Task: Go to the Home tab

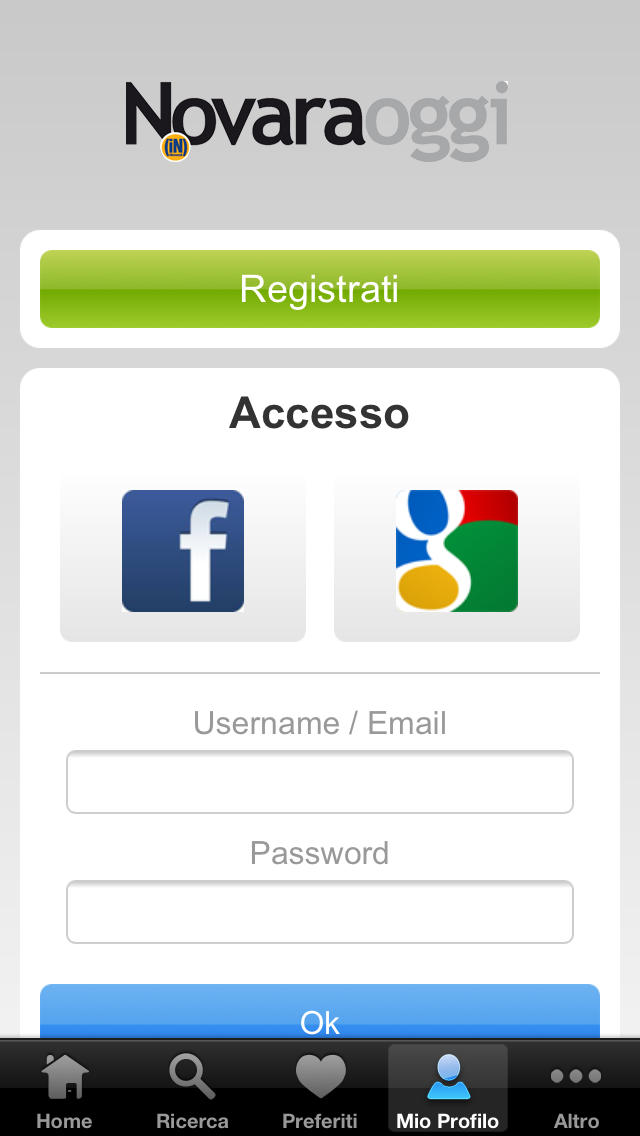Action: [x=65, y=1089]
